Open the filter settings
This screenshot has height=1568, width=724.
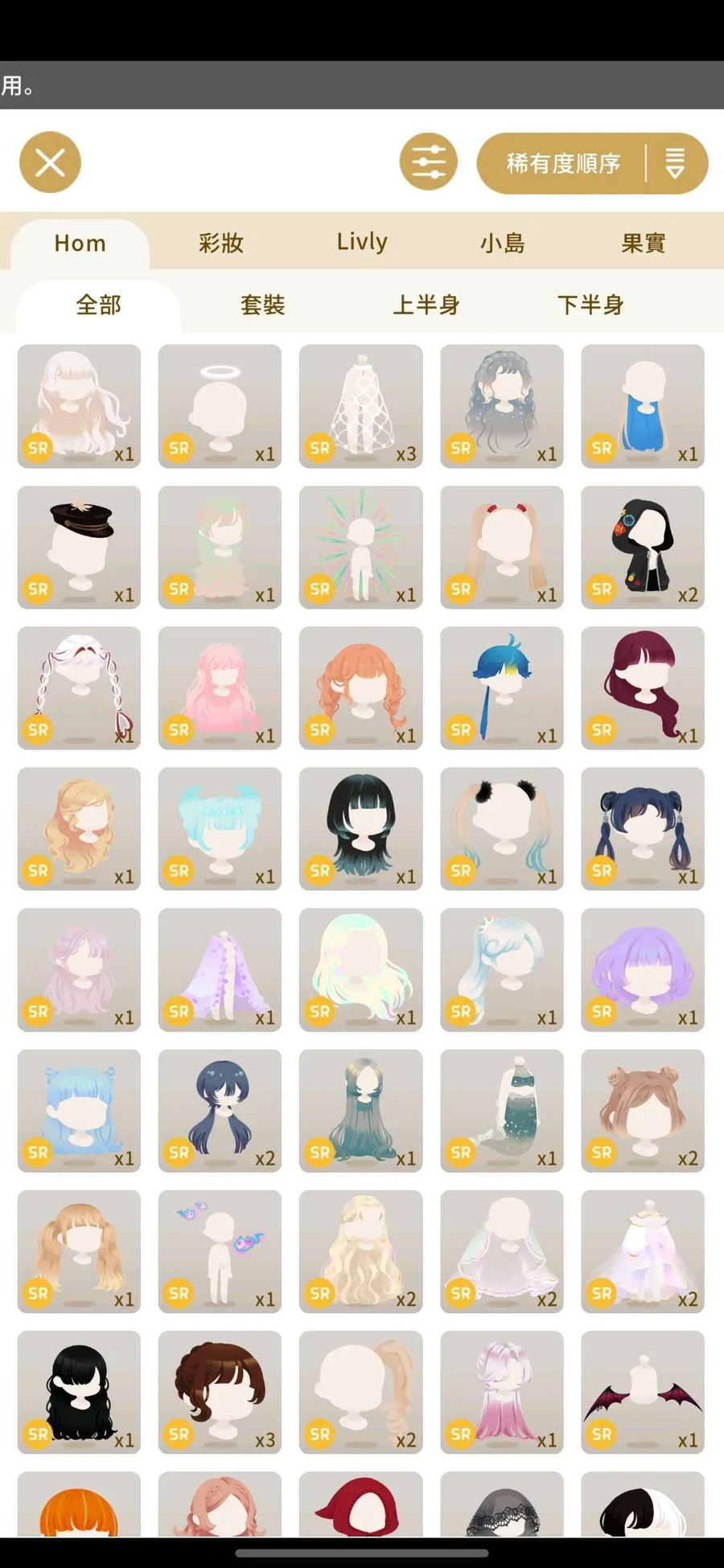coord(428,162)
